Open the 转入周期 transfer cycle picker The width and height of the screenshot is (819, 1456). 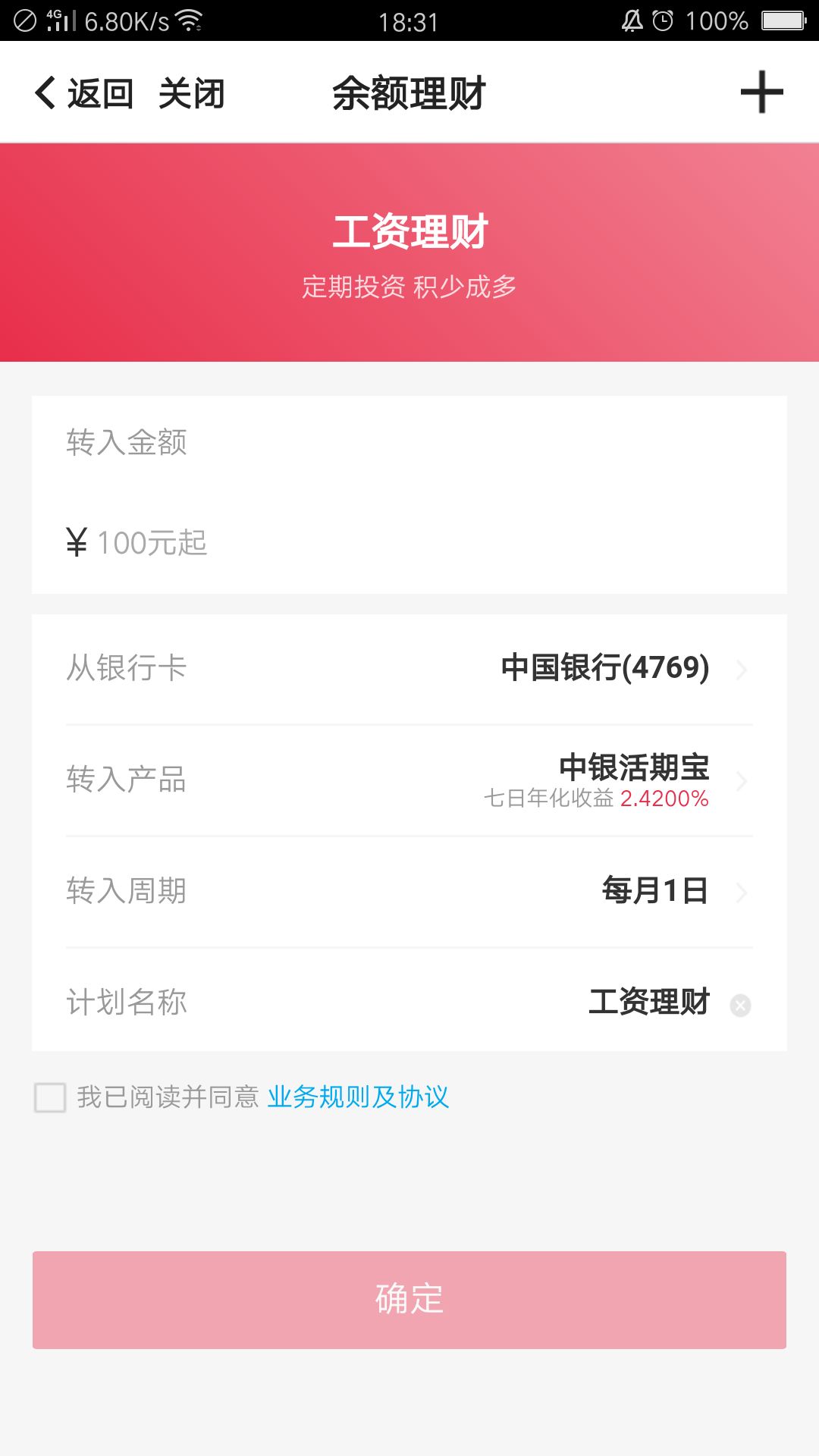click(x=409, y=892)
